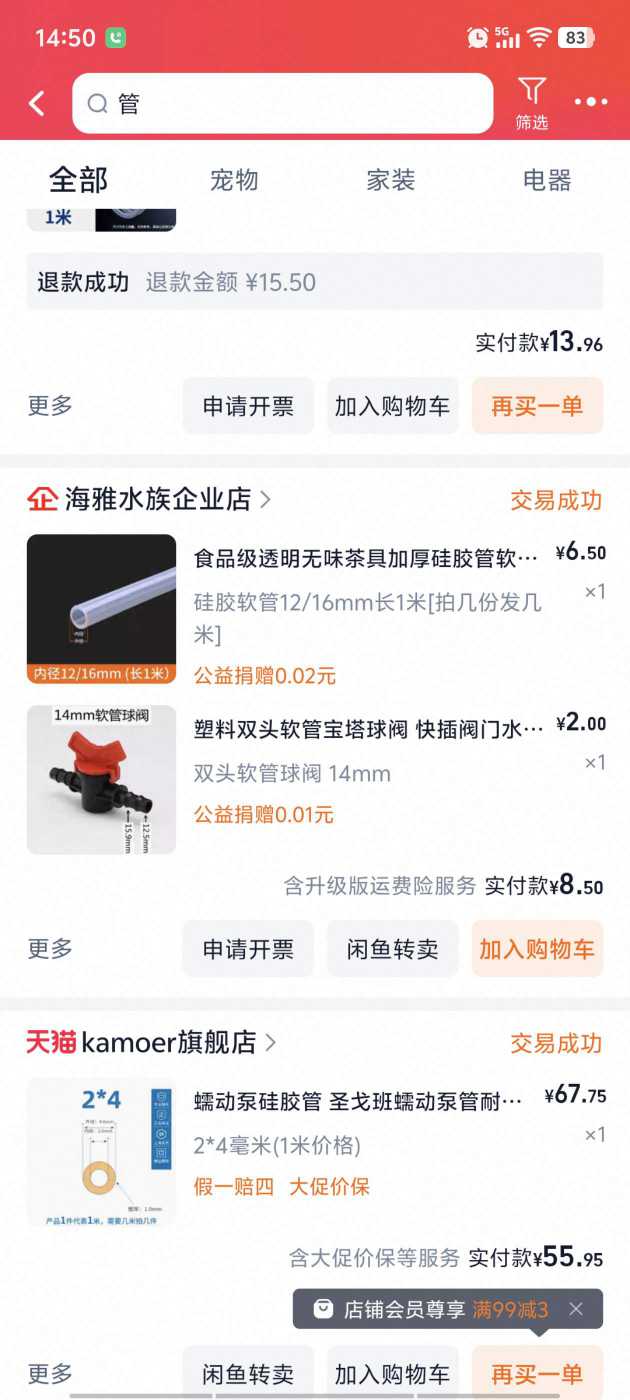630x1400 pixels.
Task: View the 塑料双头软管宝塔球阀 item
Action: pyautogui.click(x=368, y=729)
